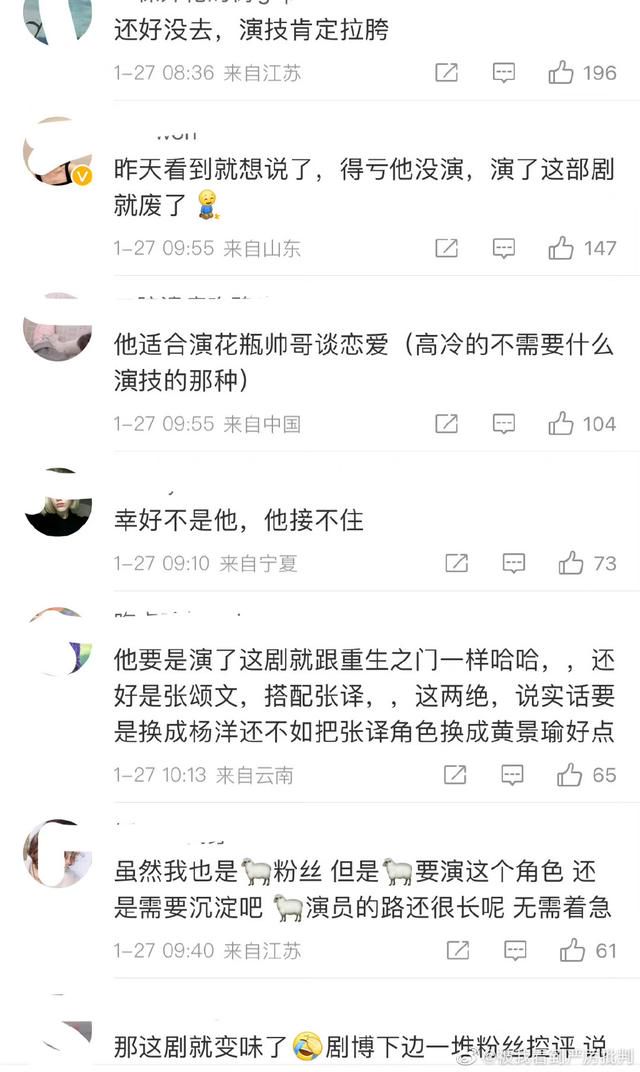
Task: Reply to the comment with 61 likes
Action: (x=515, y=951)
